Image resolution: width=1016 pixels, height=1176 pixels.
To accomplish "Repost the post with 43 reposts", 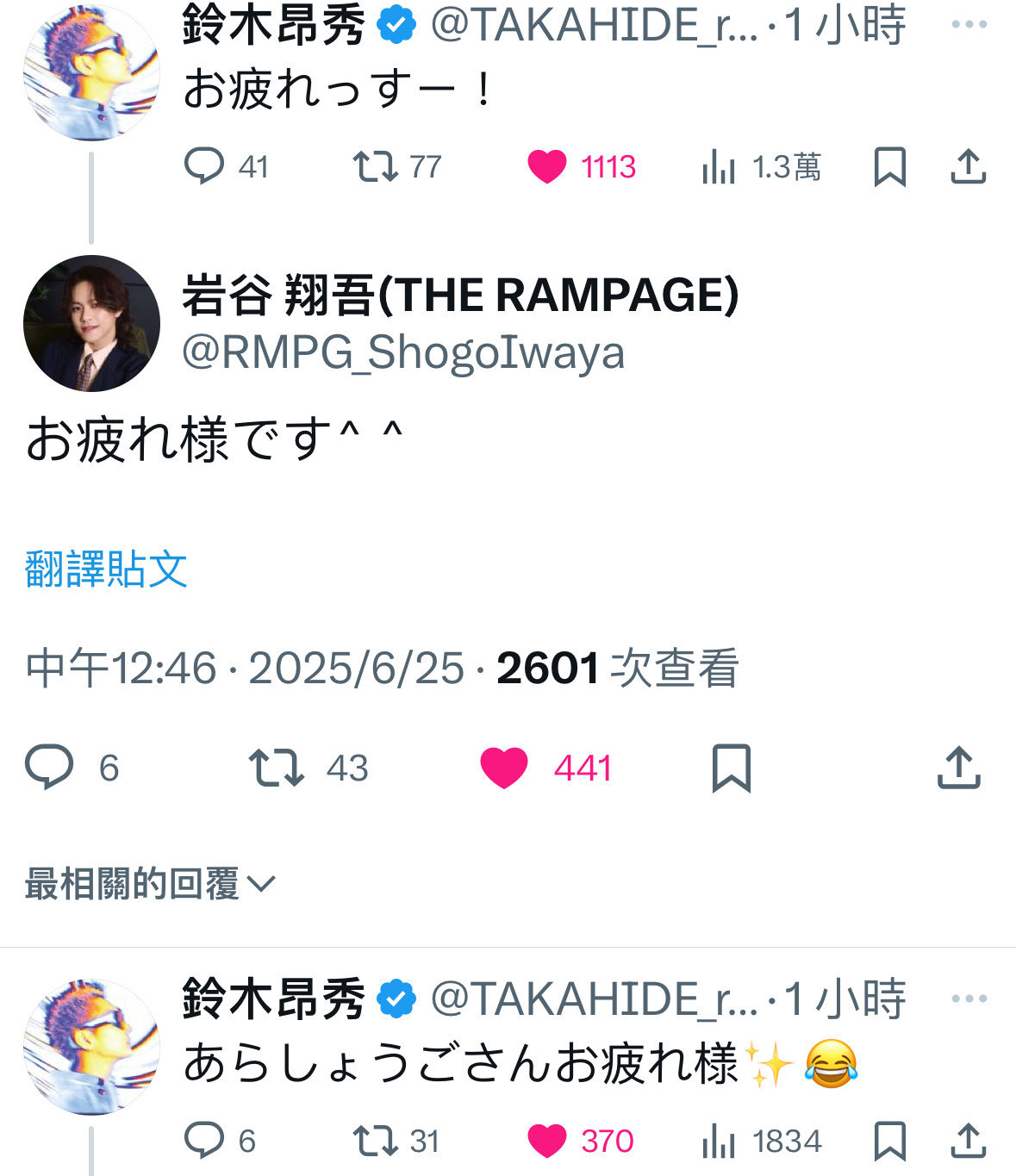I will point(276,767).
